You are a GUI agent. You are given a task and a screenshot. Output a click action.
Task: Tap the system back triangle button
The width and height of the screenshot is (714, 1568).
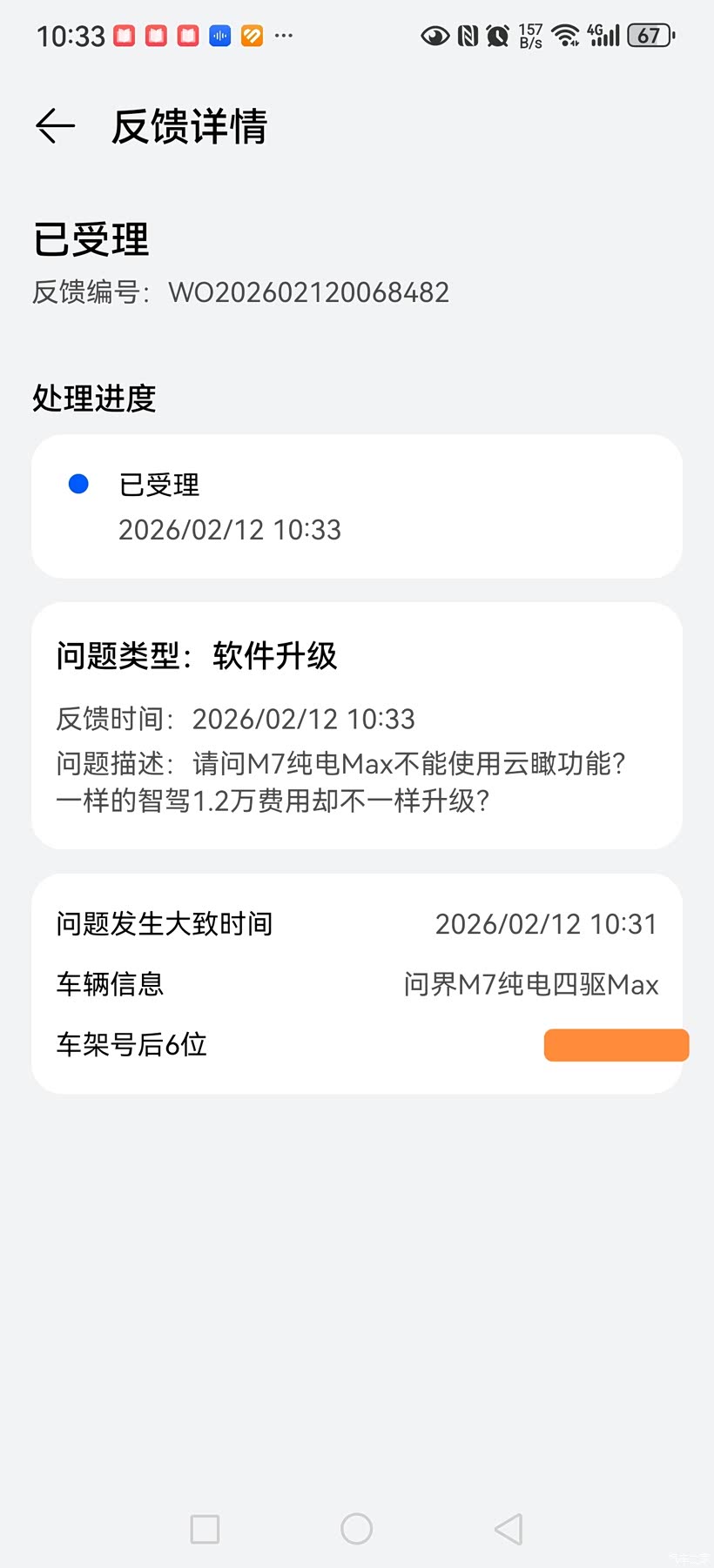[509, 1529]
